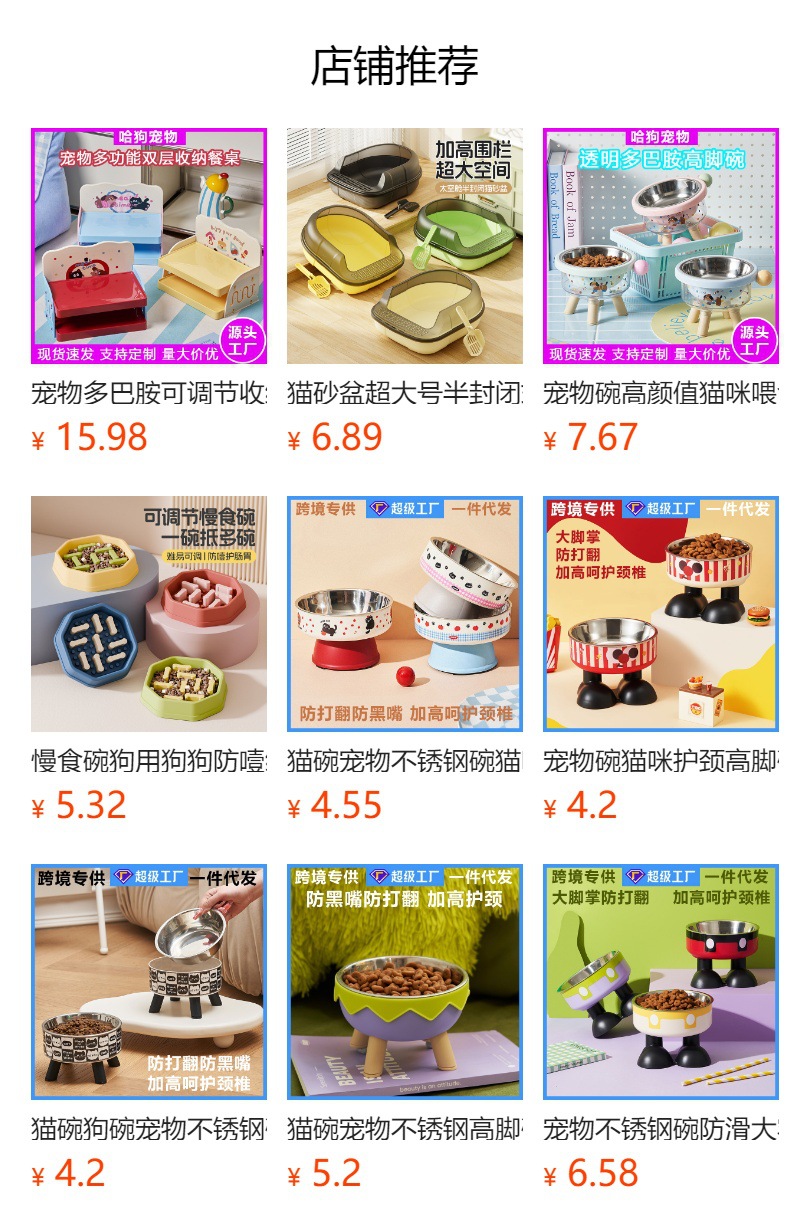Screen dimensions: 790x1232
Task: Select the 宠物不锈钢碗防滑大 item priced ¥6.58
Action: 661,1027
